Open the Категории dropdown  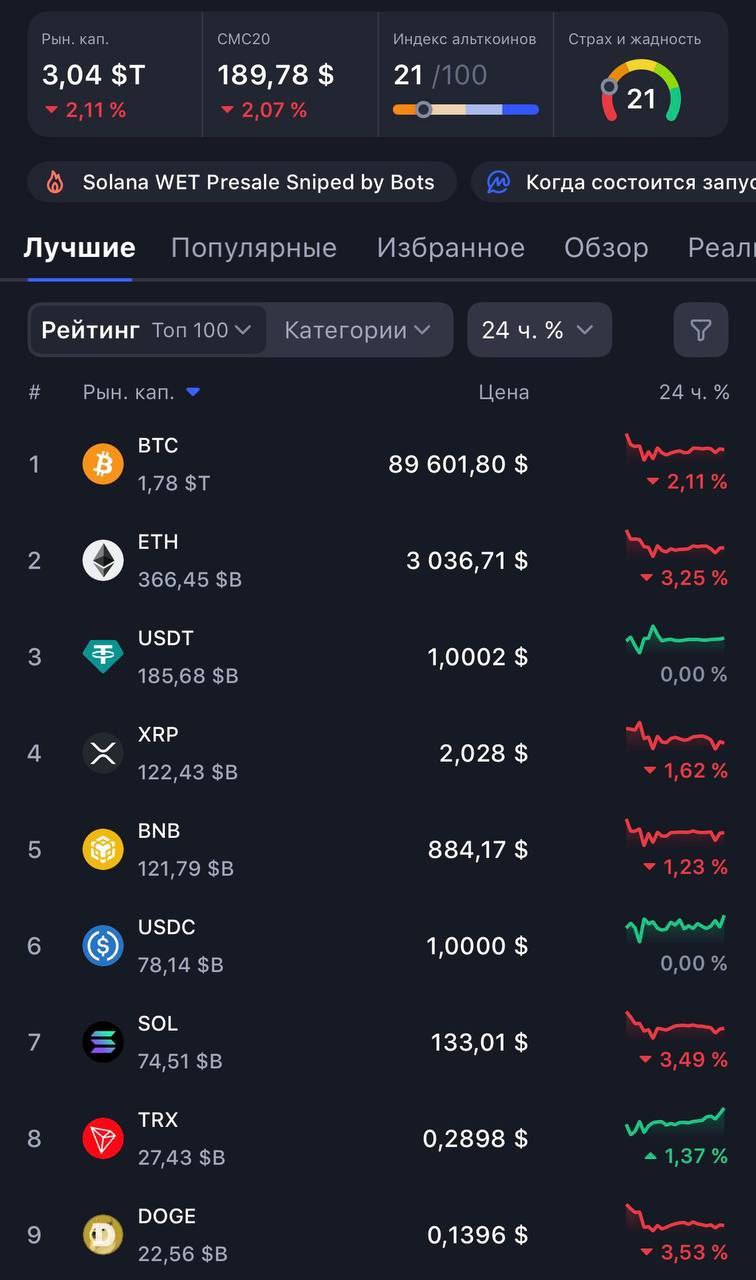click(357, 330)
